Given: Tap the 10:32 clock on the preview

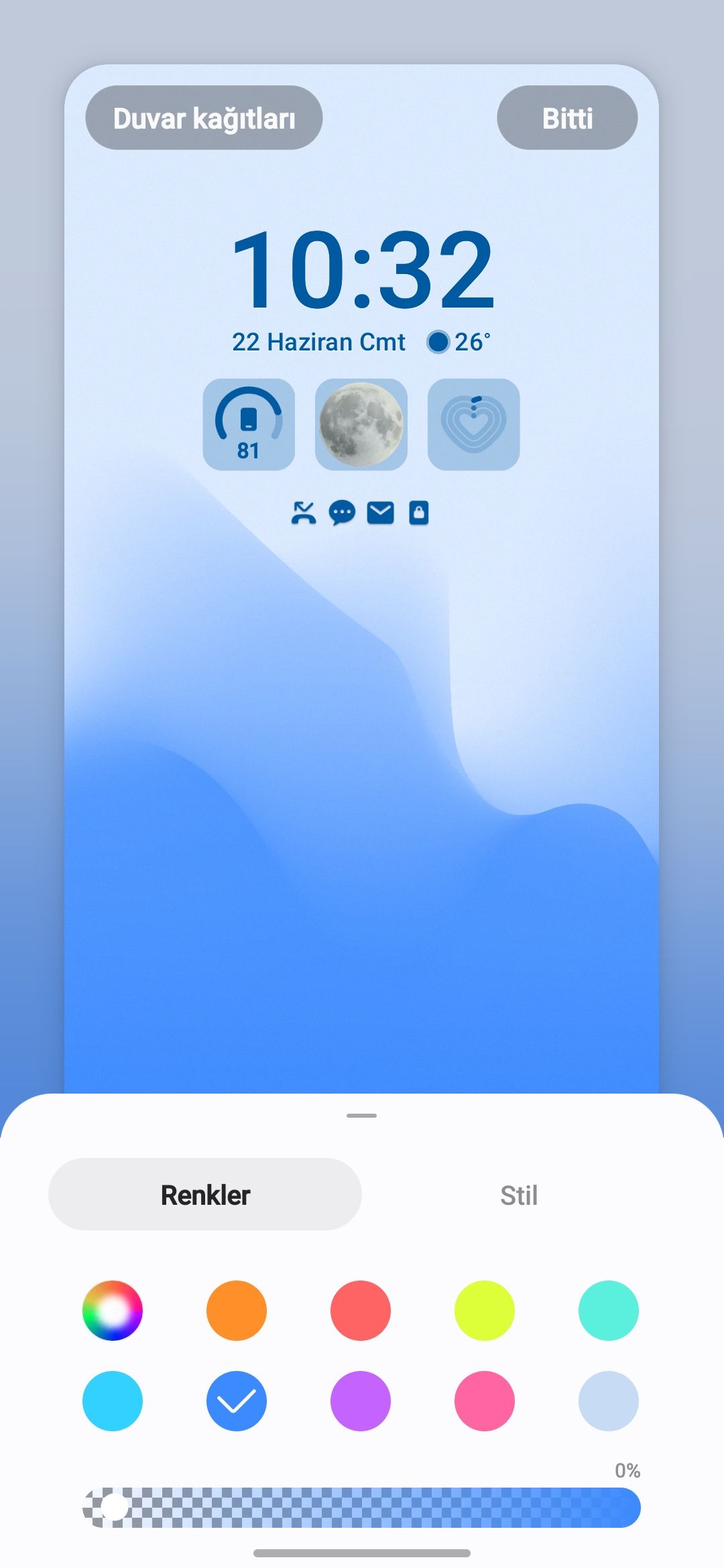Looking at the screenshot, I should point(362,269).
